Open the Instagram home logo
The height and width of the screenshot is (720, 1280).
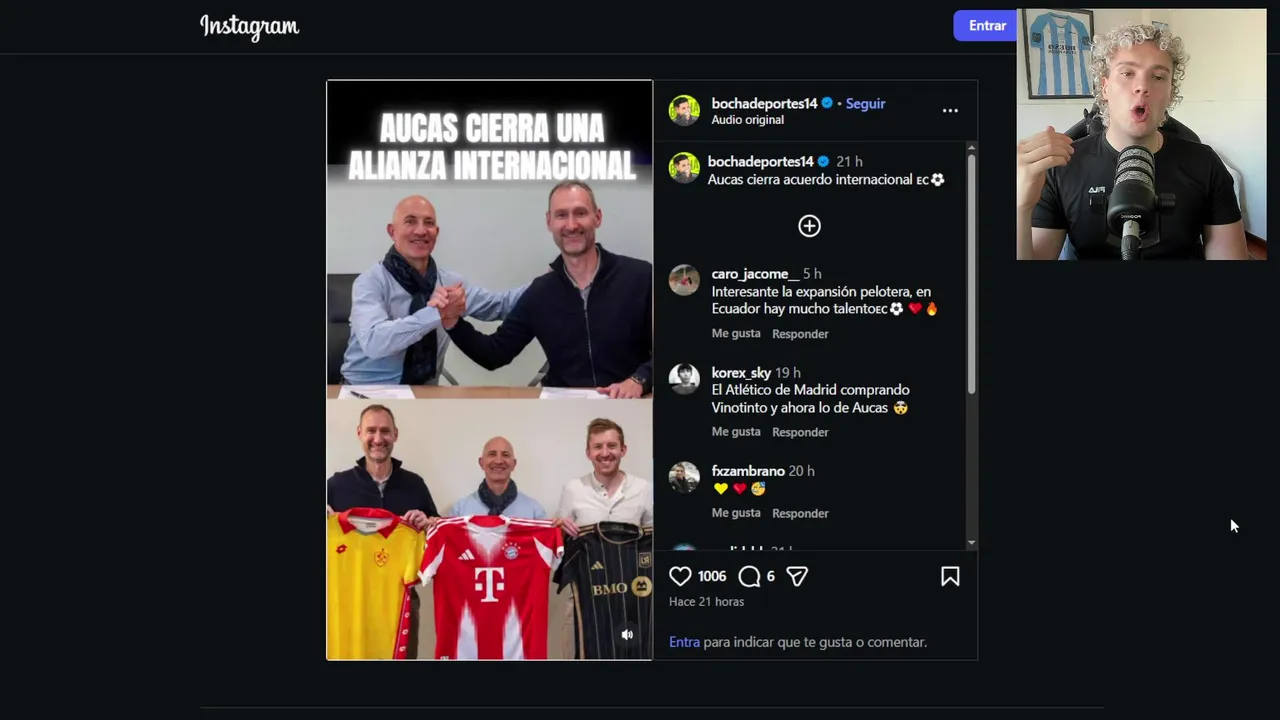pos(249,27)
